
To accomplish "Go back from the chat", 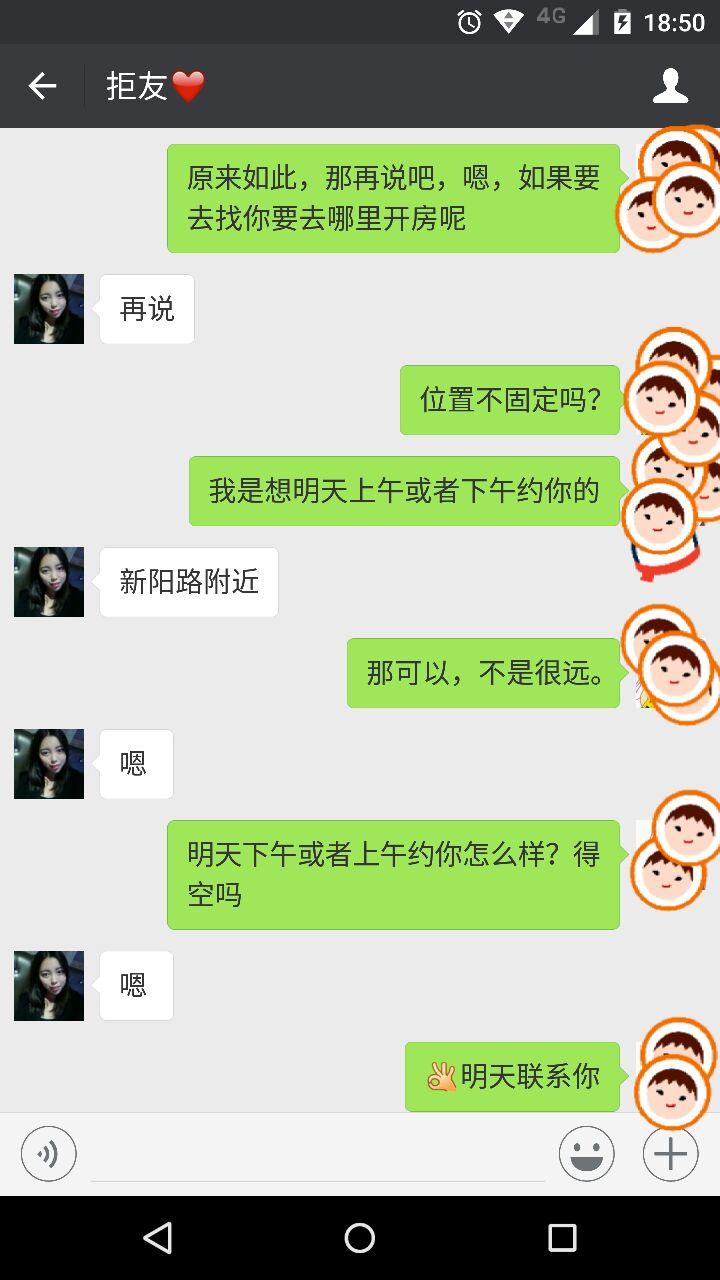I will [x=42, y=86].
